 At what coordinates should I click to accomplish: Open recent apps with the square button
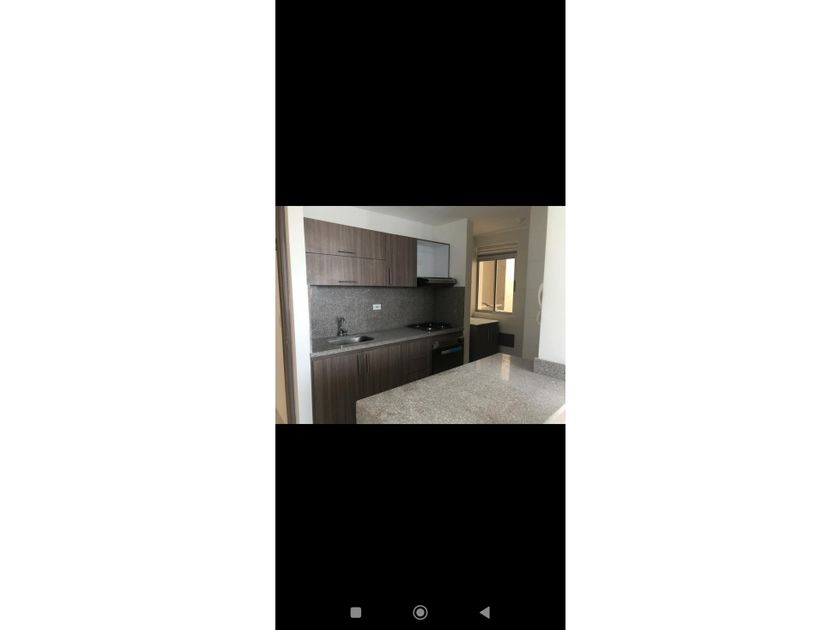click(x=356, y=612)
